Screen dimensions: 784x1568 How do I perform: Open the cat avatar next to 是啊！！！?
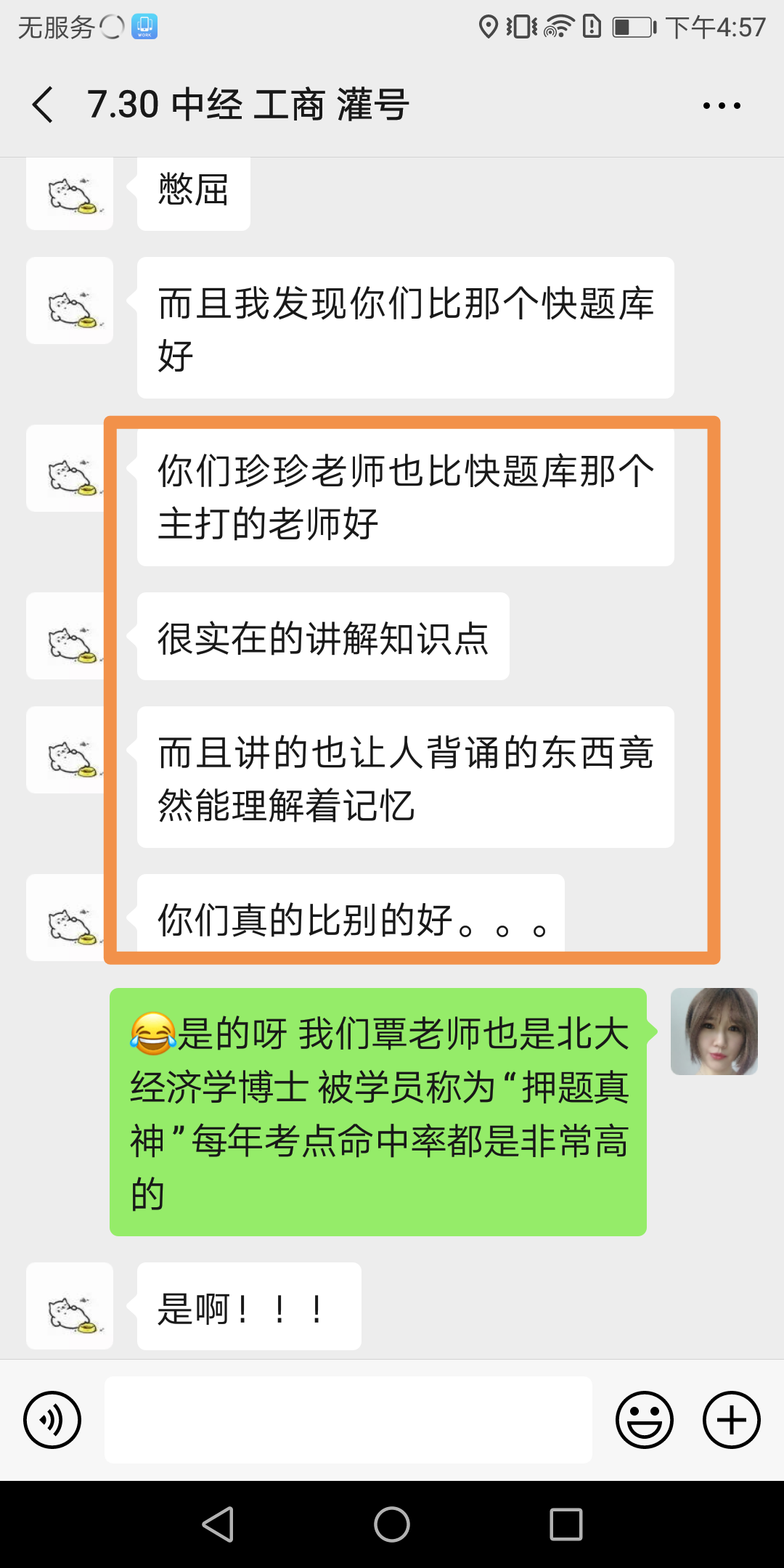(70, 1306)
